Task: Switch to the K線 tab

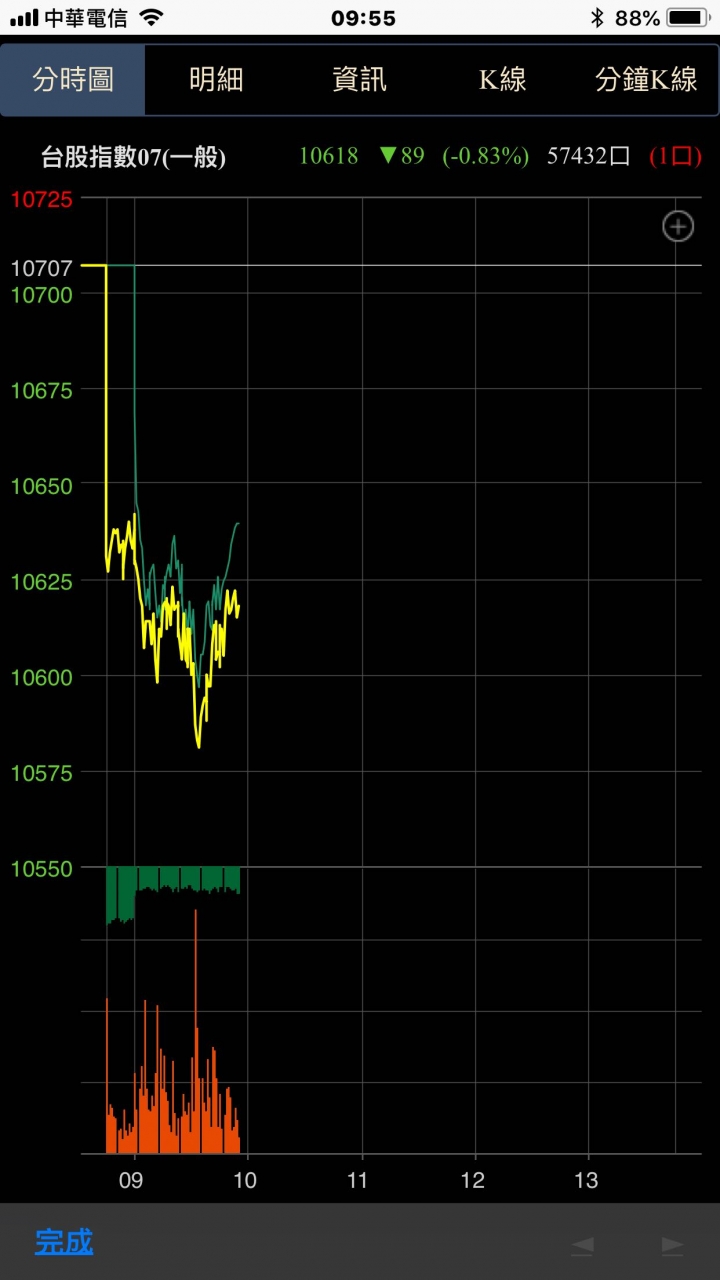Action: (x=502, y=80)
